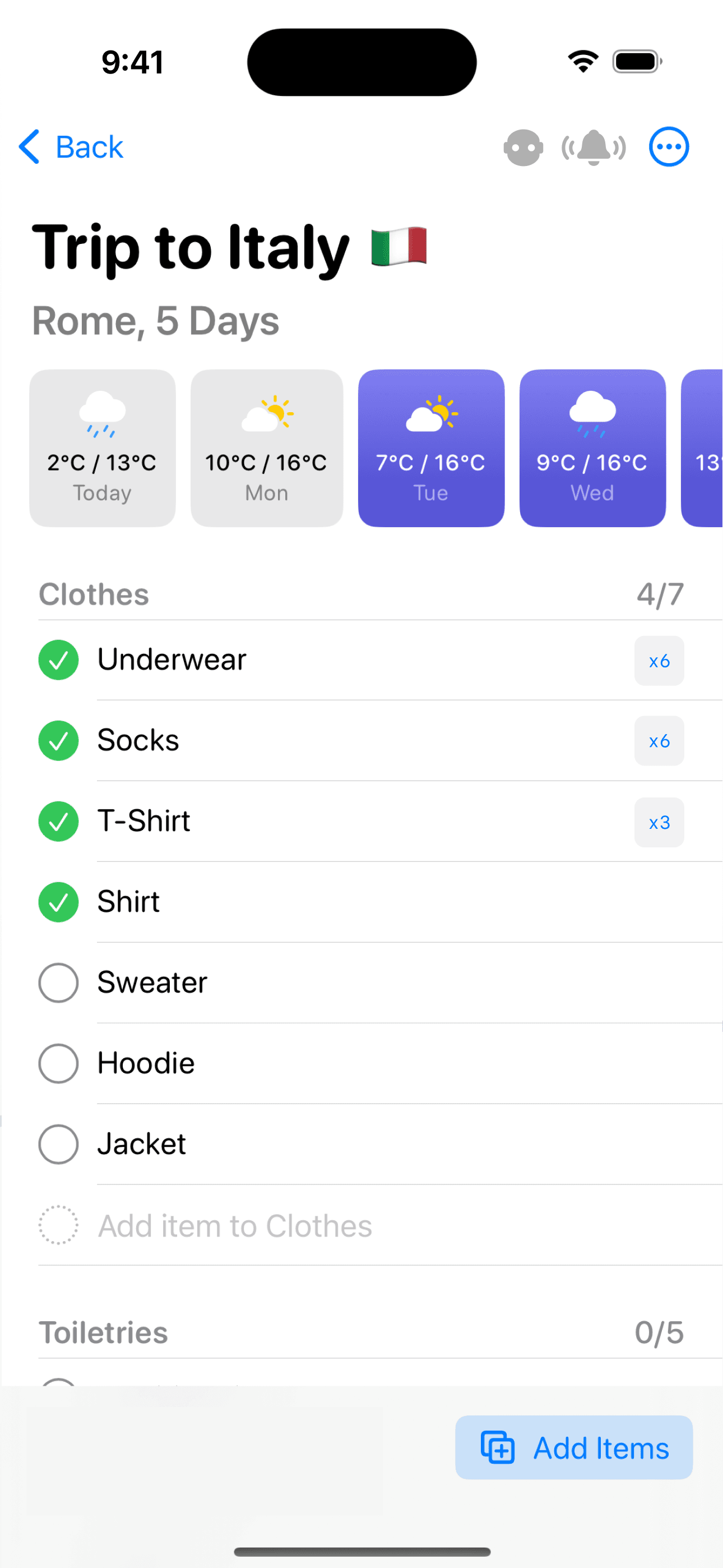
Task: Uncheck the Underwear item
Action: pos(58,660)
